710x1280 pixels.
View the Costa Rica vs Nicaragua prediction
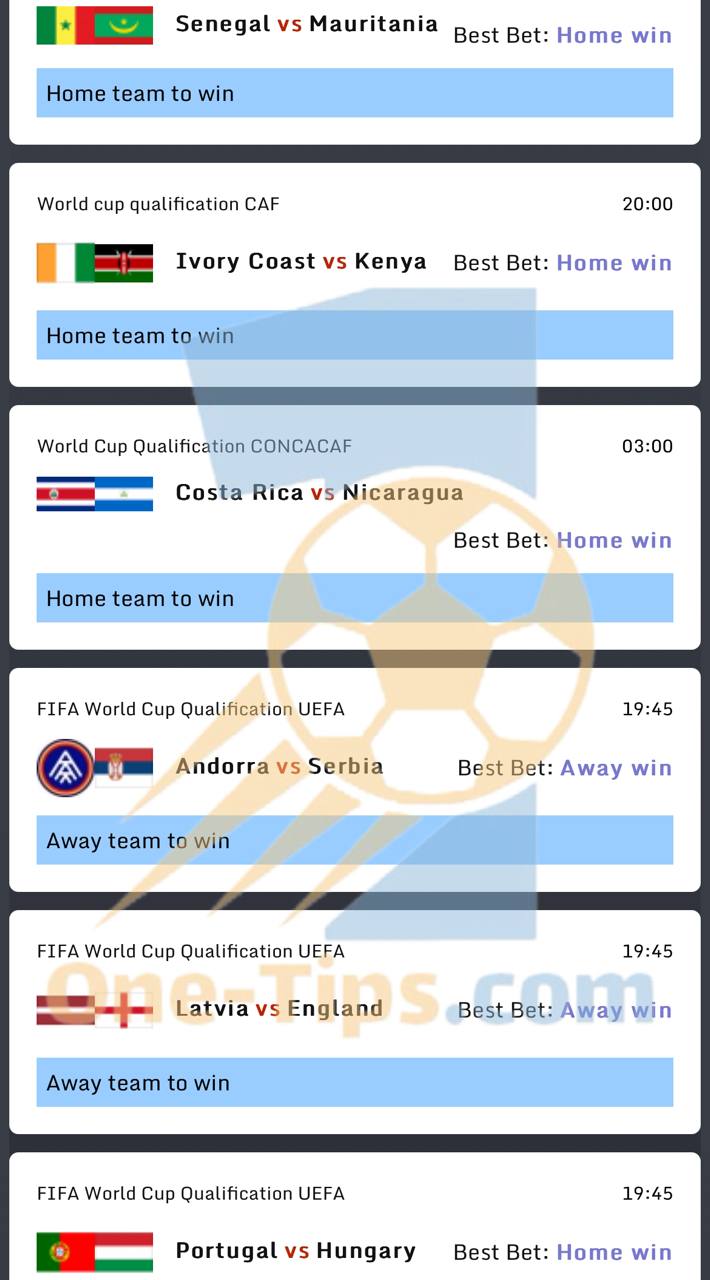[x=319, y=493]
